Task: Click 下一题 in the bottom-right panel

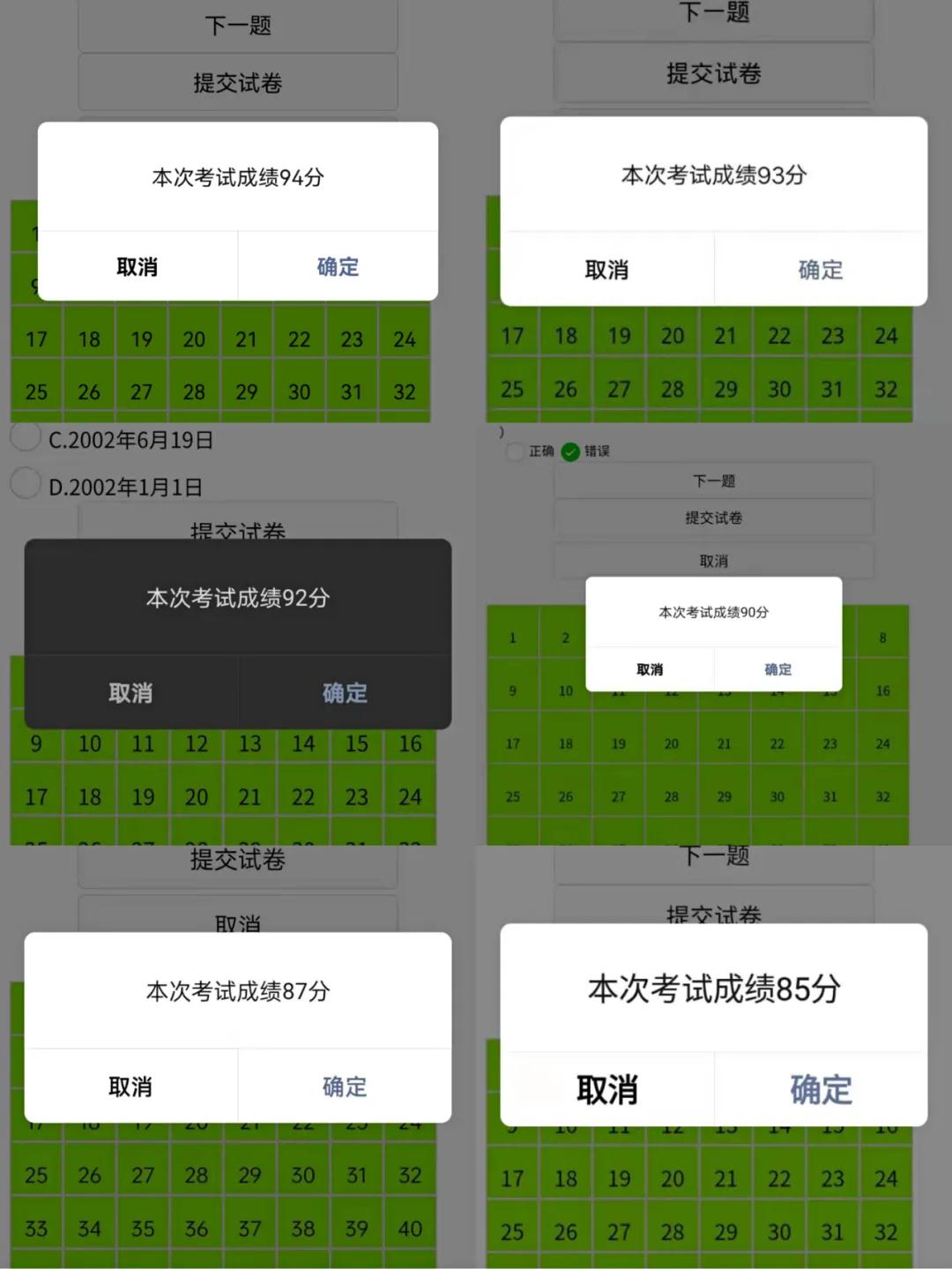Action: (x=712, y=855)
